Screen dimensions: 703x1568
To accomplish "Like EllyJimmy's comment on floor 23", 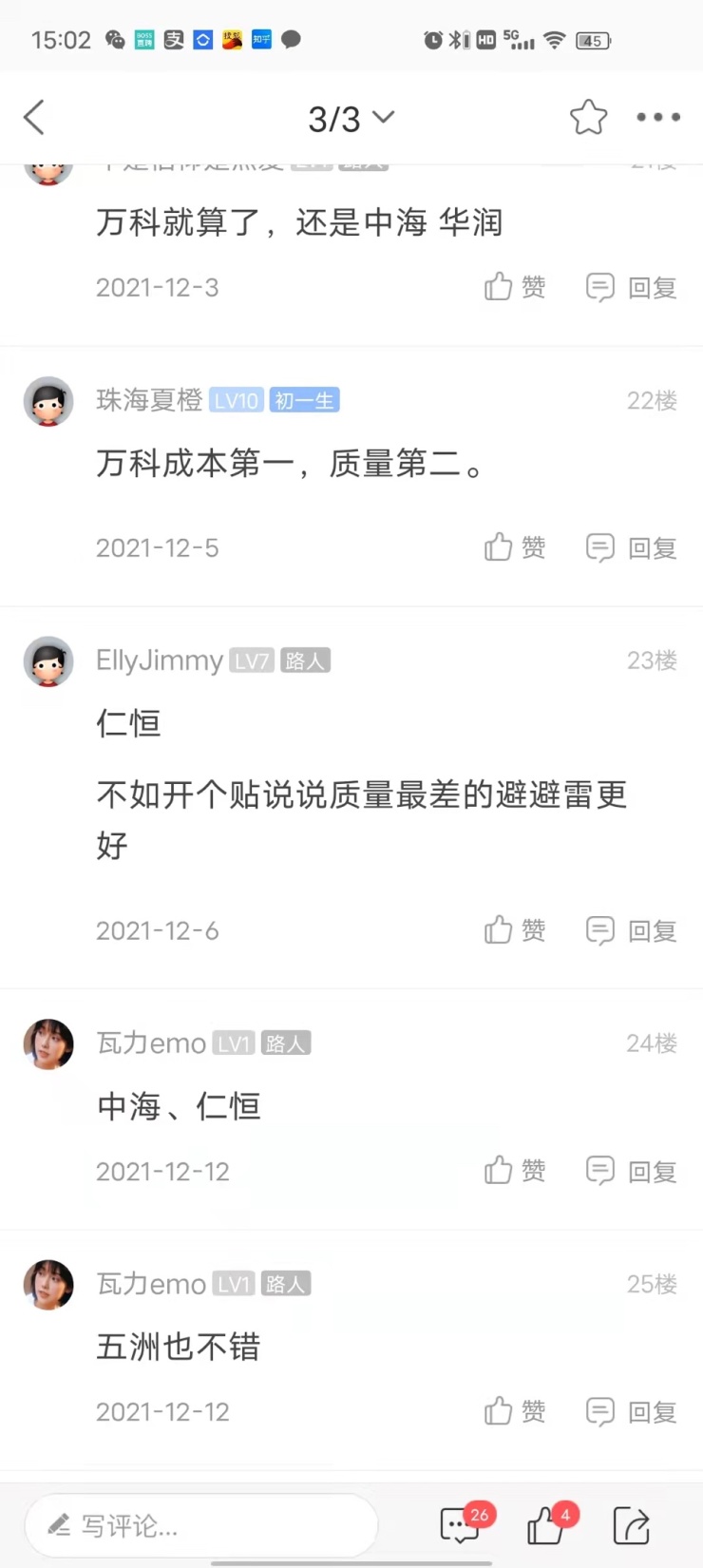I will pyautogui.click(x=514, y=930).
